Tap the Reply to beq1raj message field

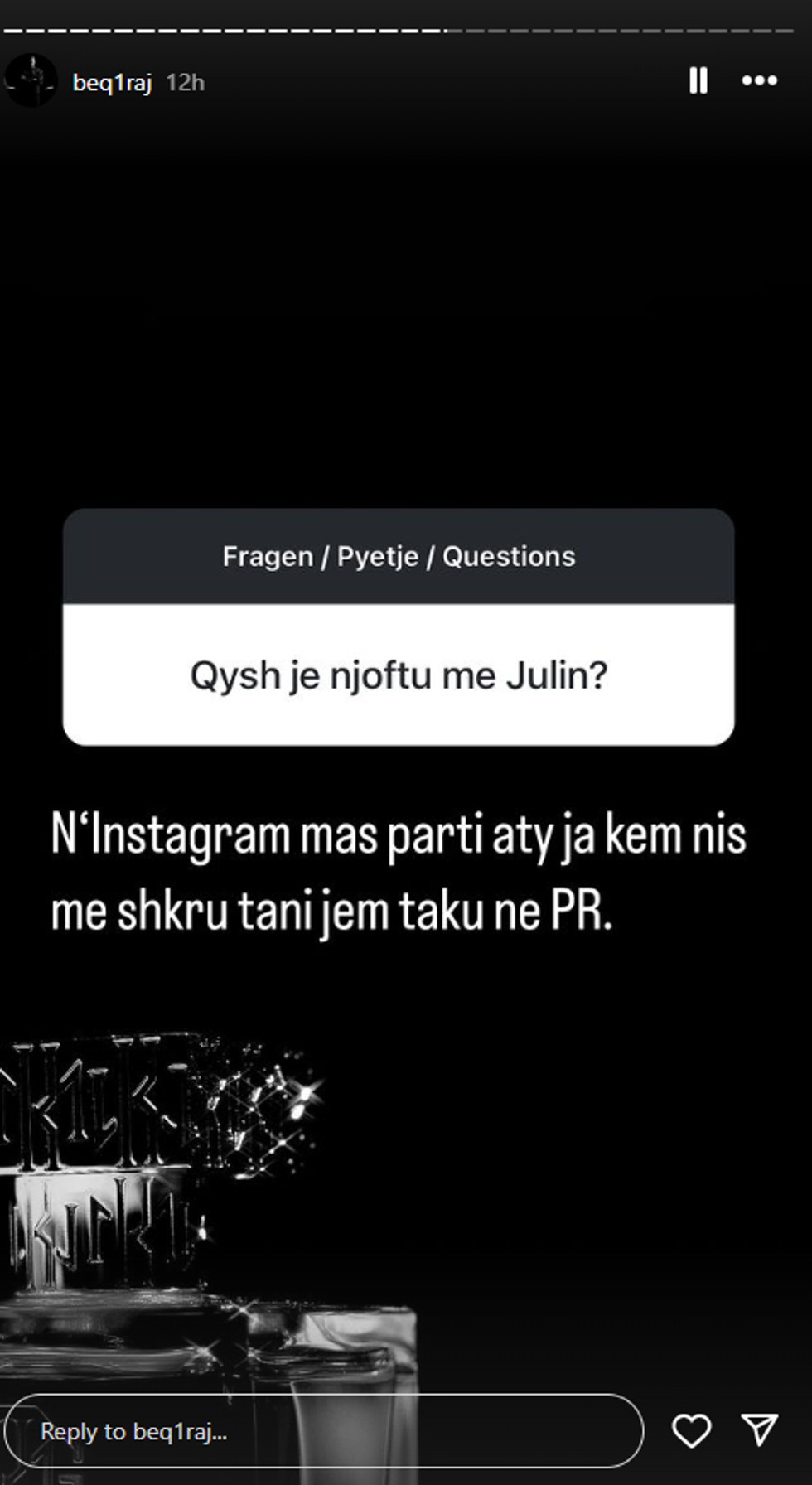(x=323, y=1431)
